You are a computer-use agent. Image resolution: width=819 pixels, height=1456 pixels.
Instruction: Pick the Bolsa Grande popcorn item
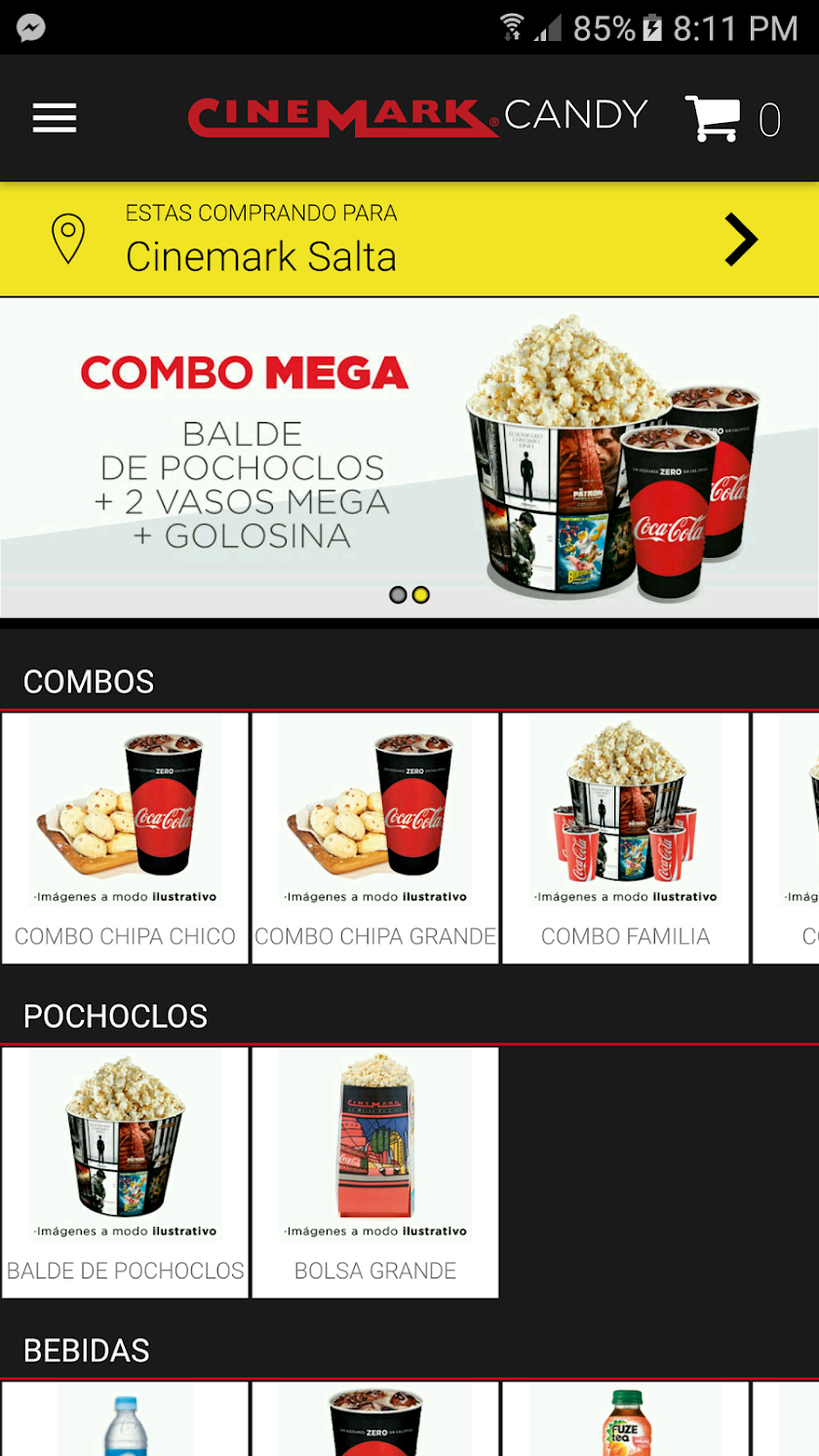[x=375, y=1172]
